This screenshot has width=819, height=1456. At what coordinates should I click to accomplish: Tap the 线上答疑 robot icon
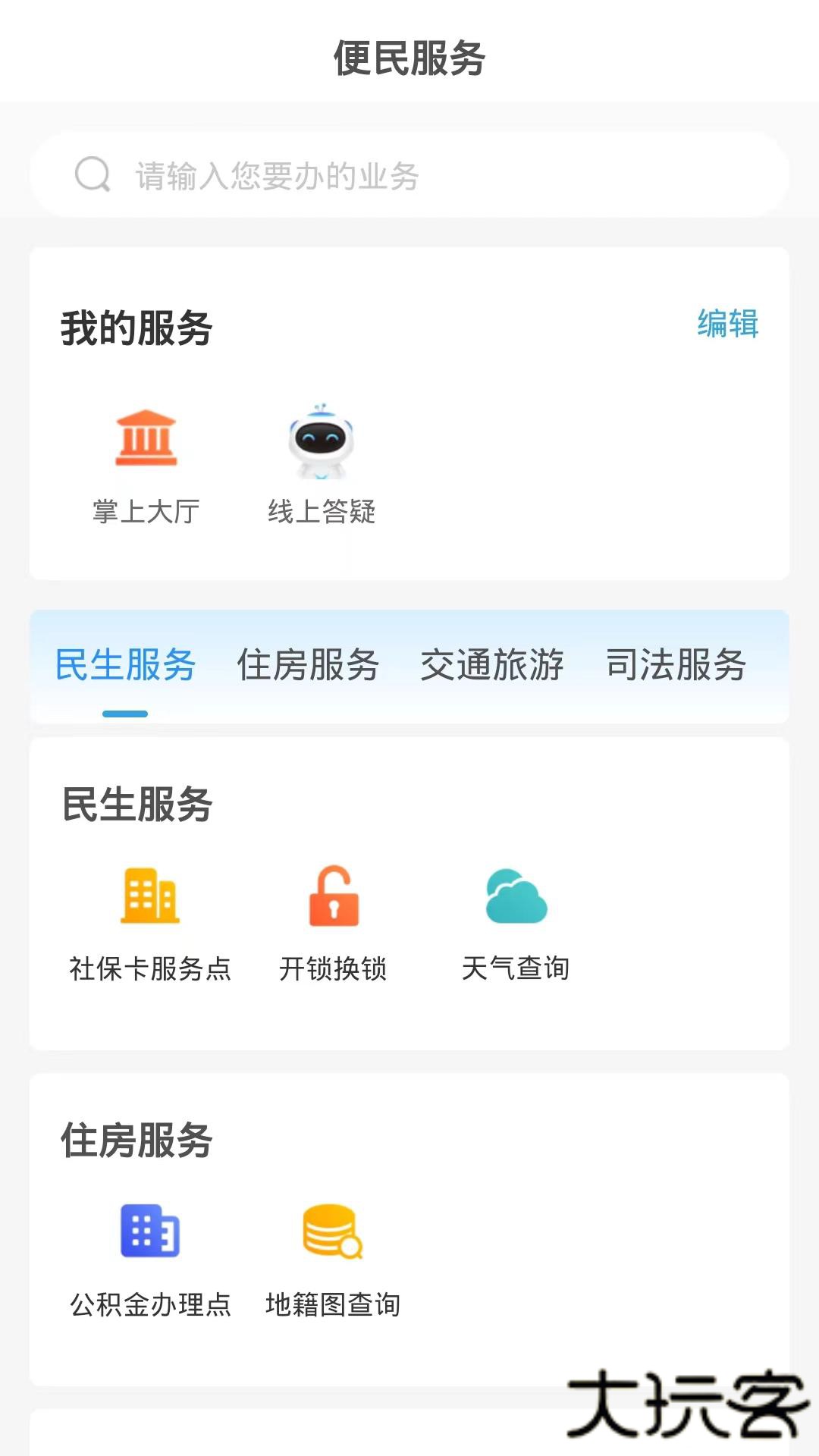(x=322, y=440)
